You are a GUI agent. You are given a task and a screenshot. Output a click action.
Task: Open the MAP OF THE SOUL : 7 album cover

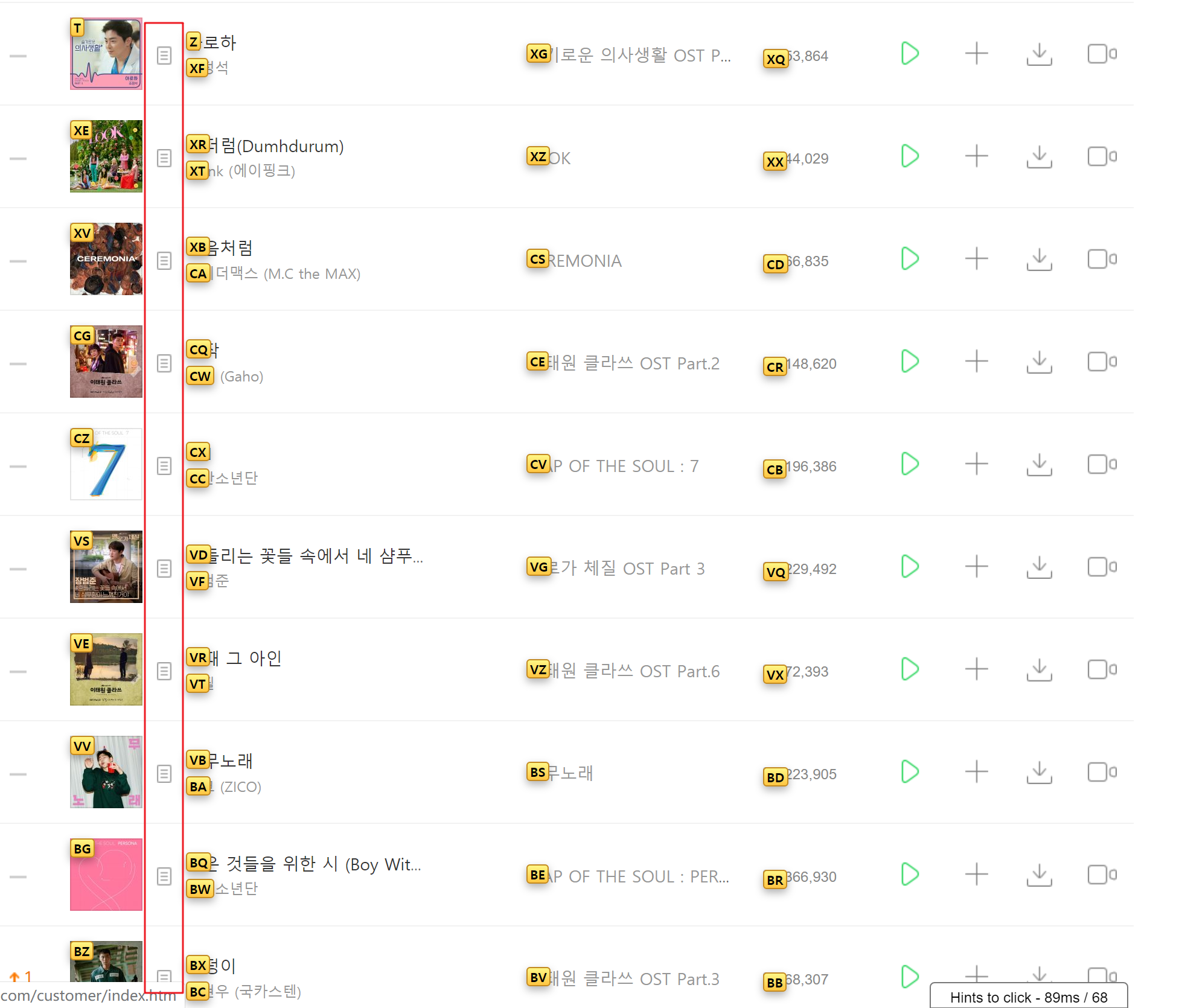(106, 464)
